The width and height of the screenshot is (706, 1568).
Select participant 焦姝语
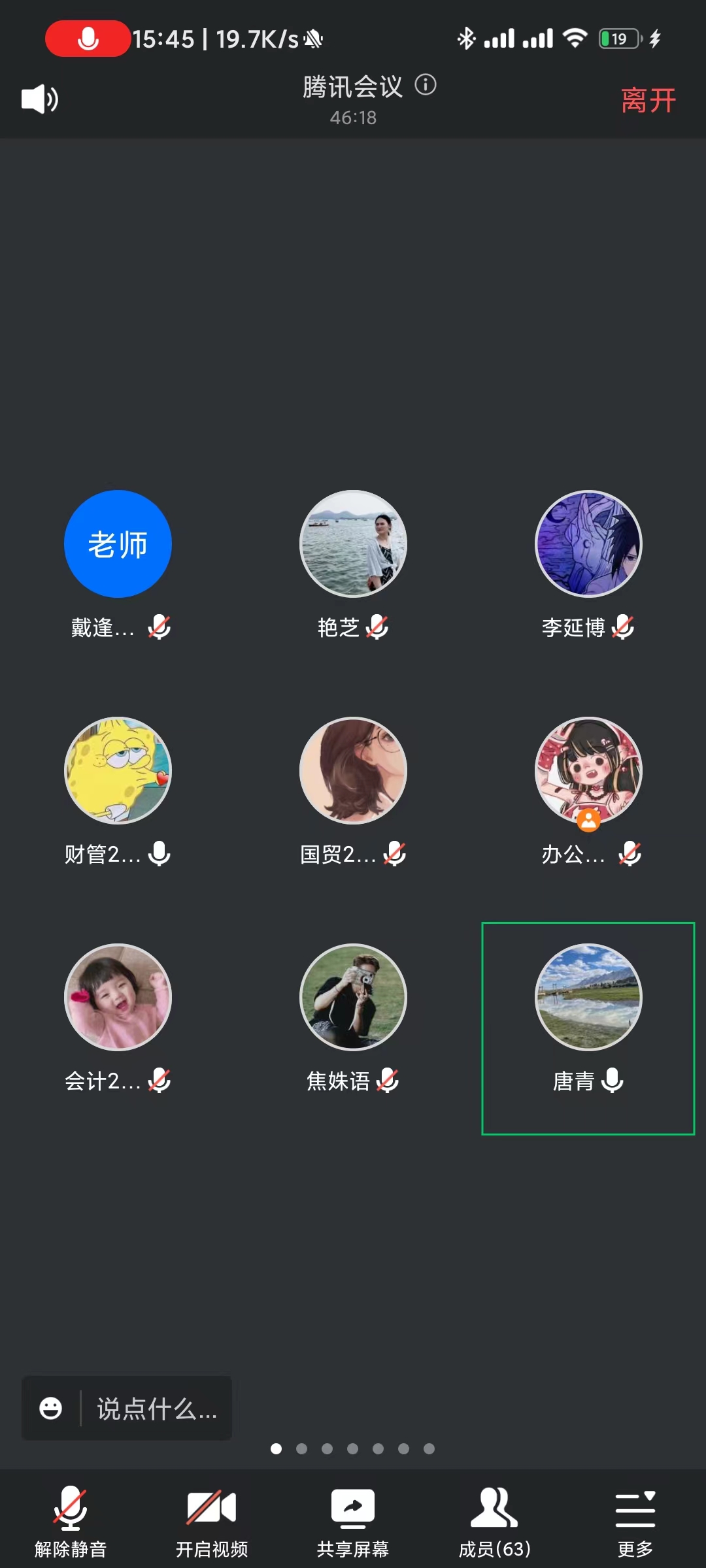pos(353,998)
